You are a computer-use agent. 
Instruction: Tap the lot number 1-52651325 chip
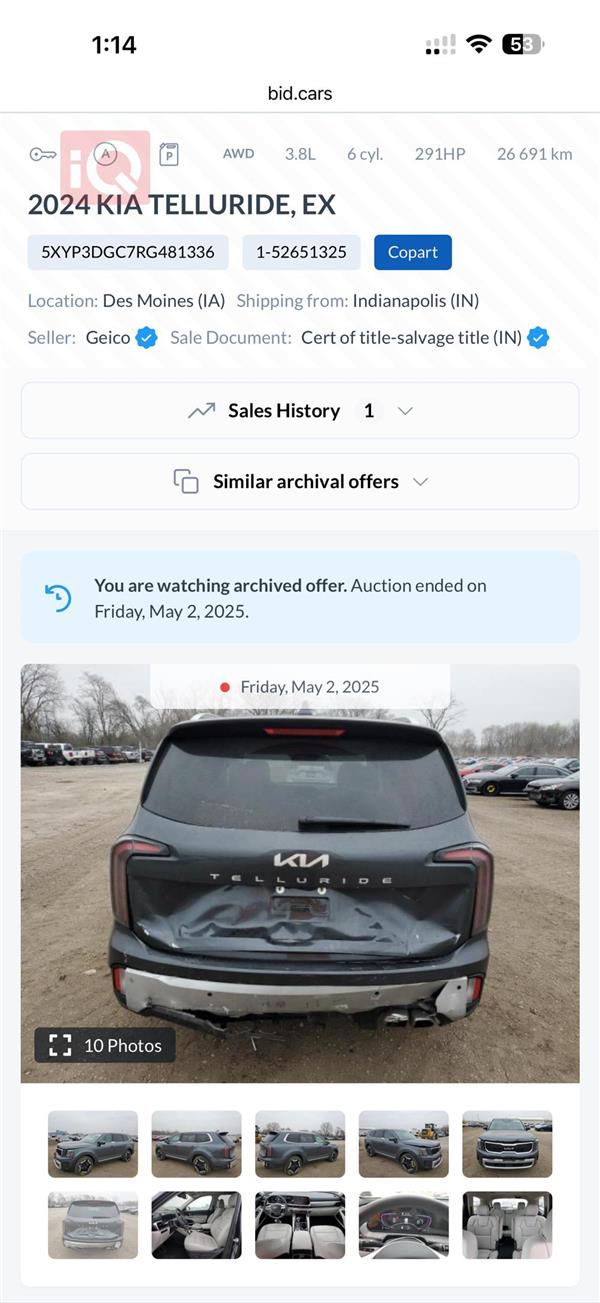[x=301, y=252]
